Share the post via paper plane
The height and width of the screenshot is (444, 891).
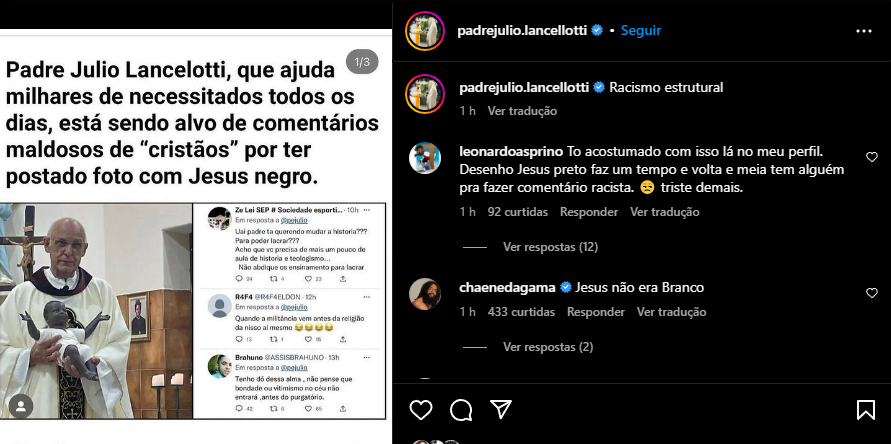pos(501,410)
